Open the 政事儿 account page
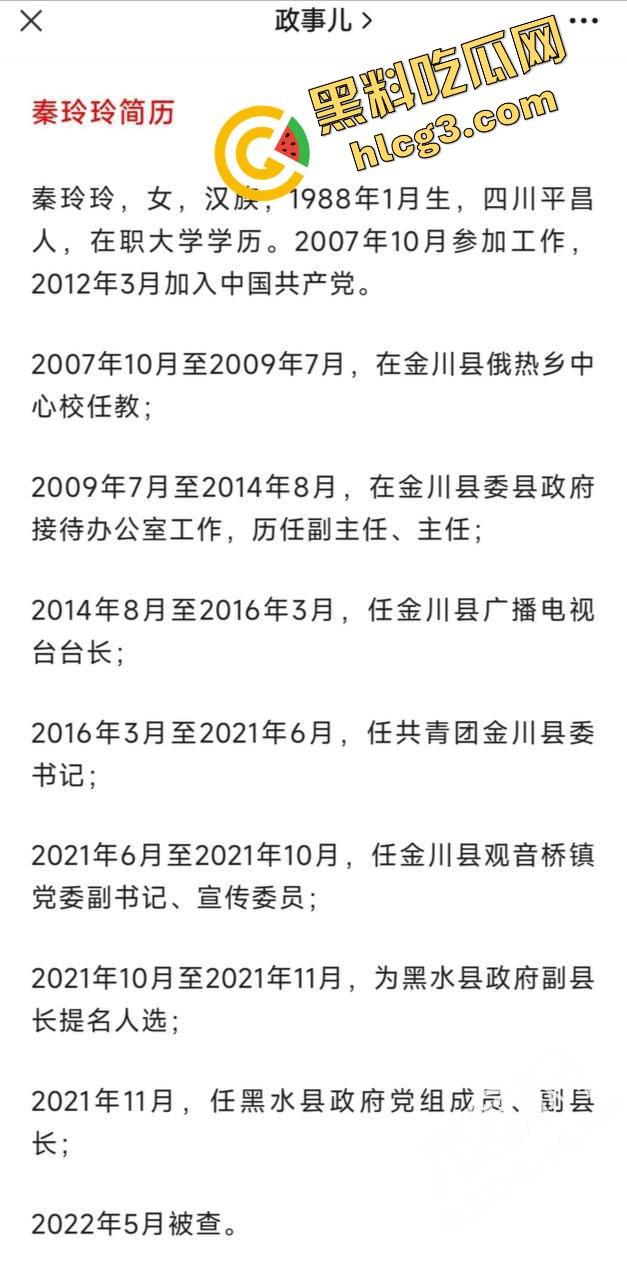The image size is (627, 1280). 322,21
